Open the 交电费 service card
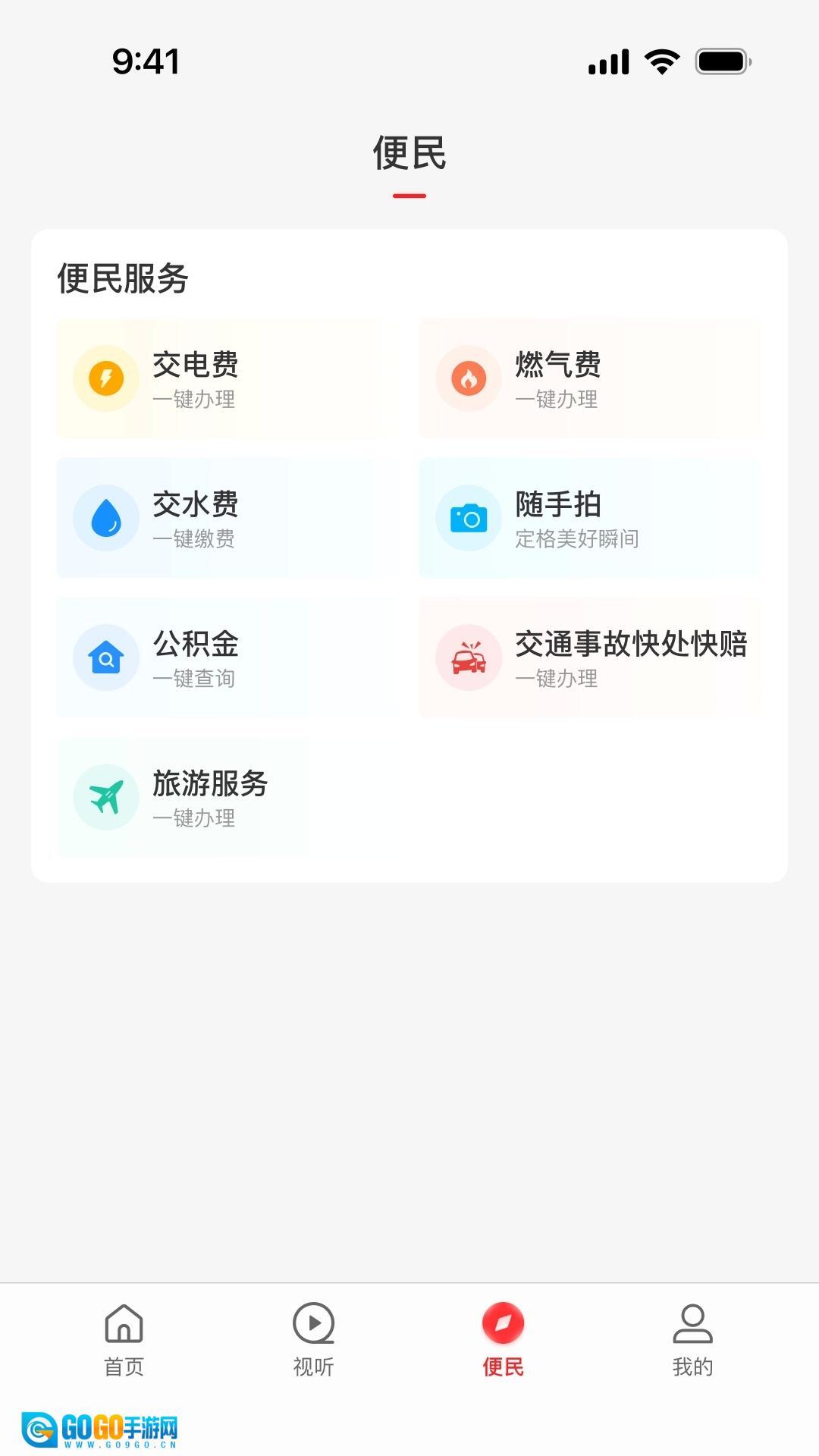Viewport: 819px width, 1456px height. [x=226, y=378]
